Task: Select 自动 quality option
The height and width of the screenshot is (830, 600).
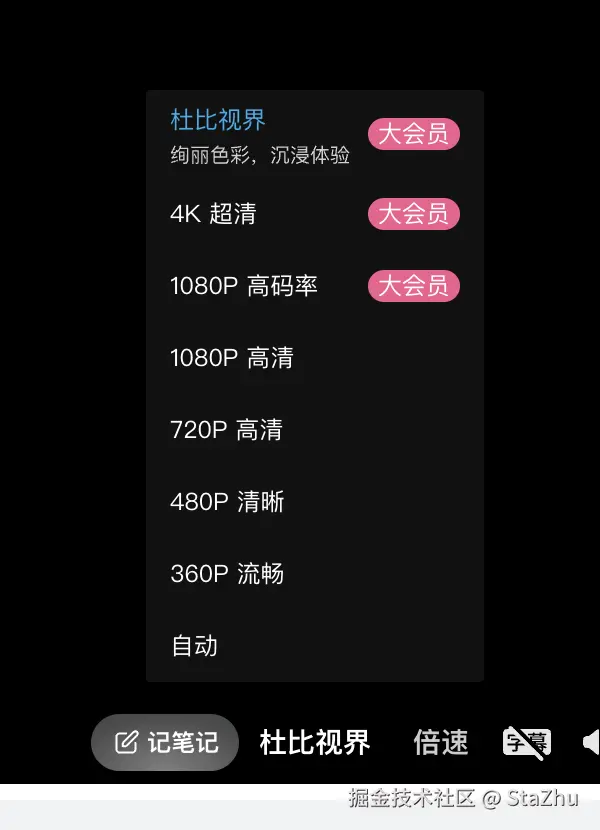Action: [194, 646]
